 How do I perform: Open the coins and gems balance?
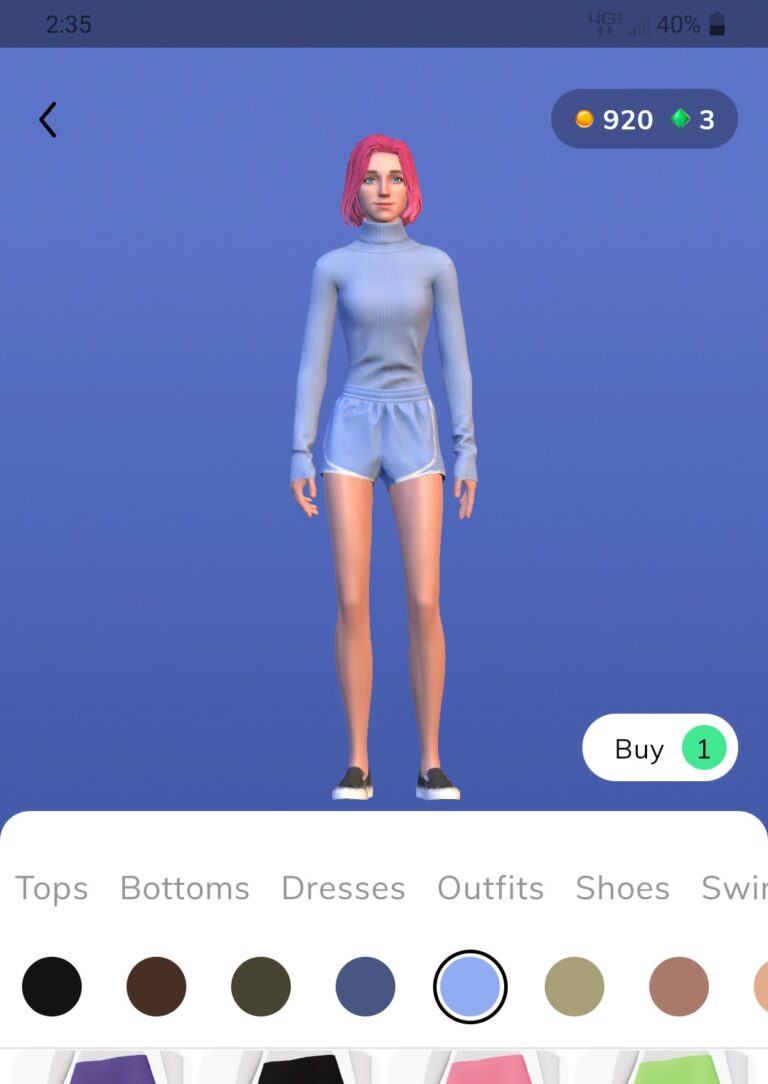coord(644,120)
